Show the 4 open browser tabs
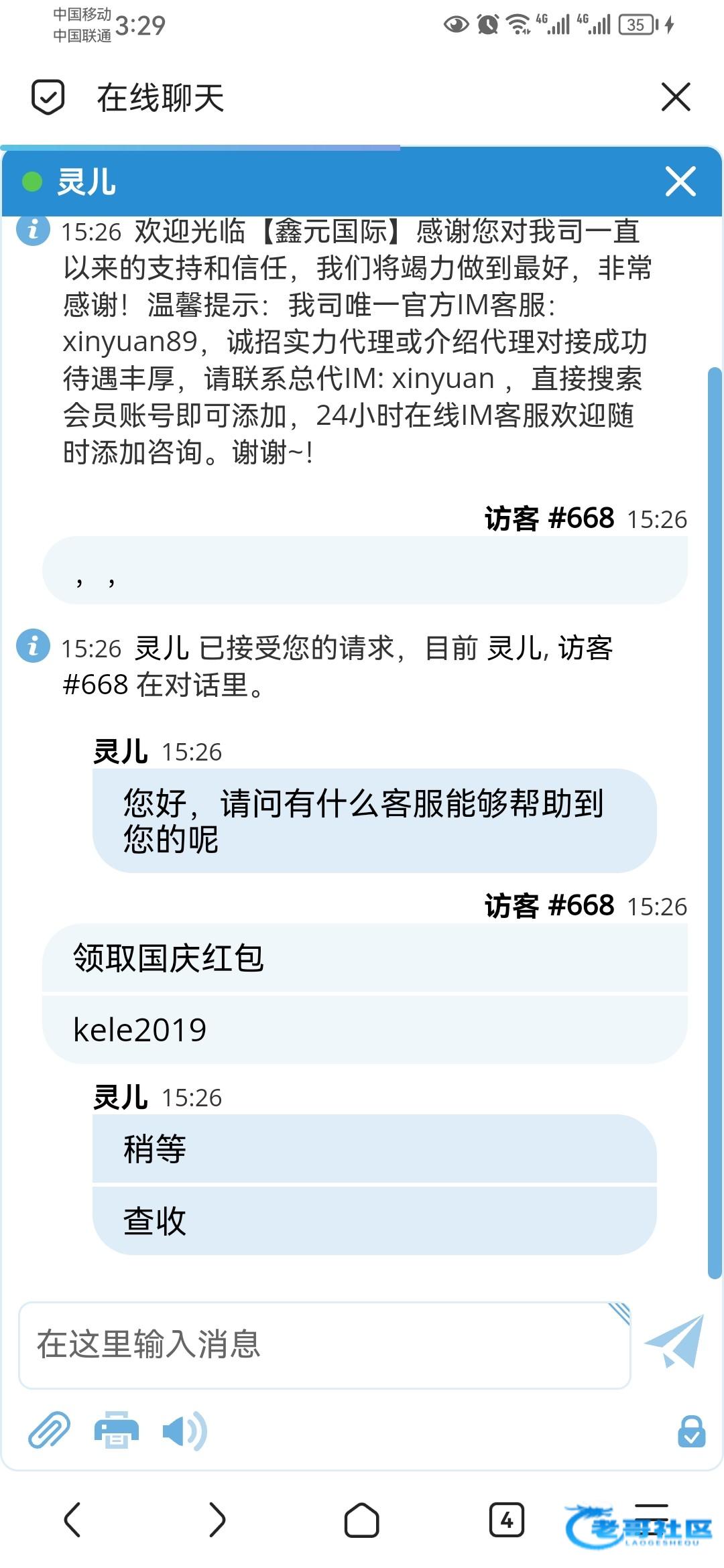Screen dimensions: 724x1568 (507, 1519)
